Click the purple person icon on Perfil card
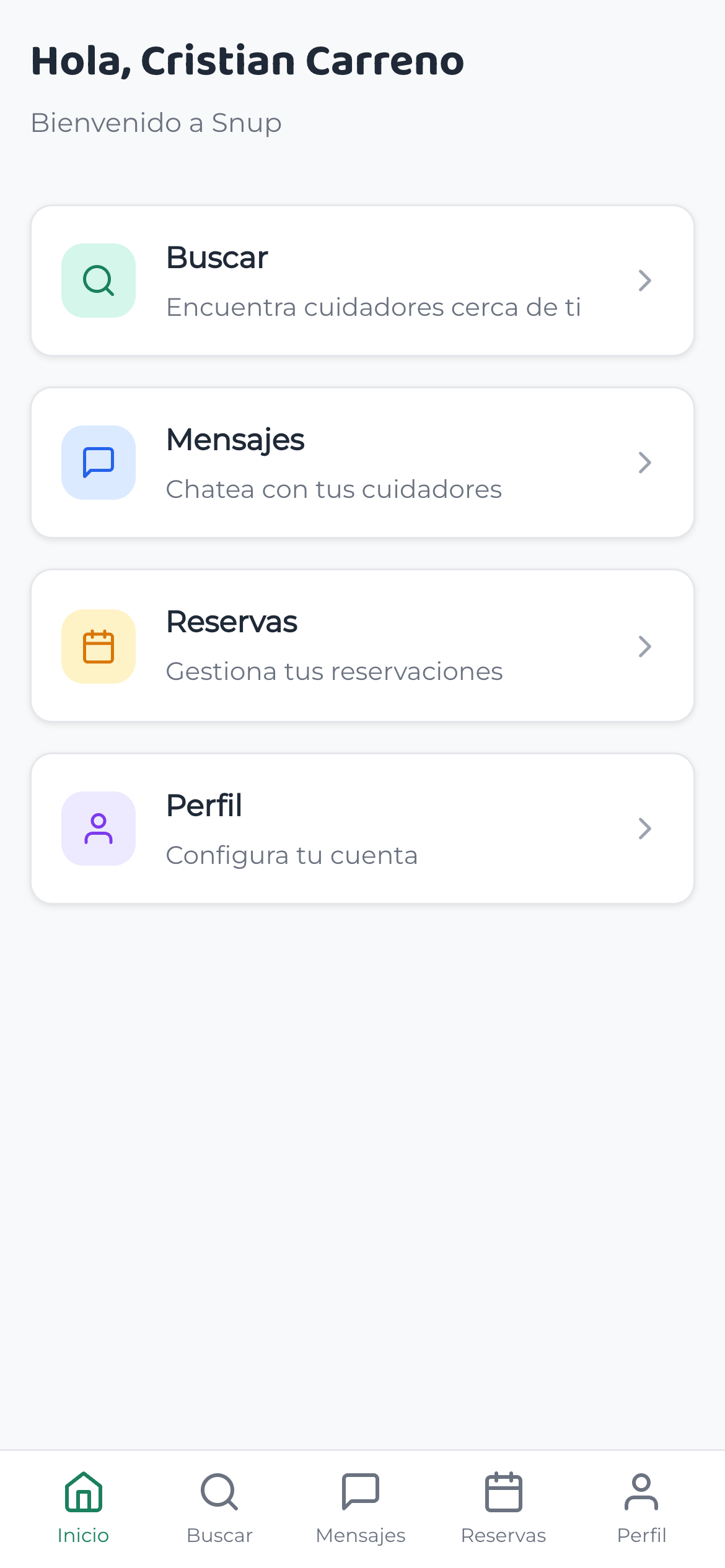The width and height of the screenshot is (725, 1568). tap(98, 828)
